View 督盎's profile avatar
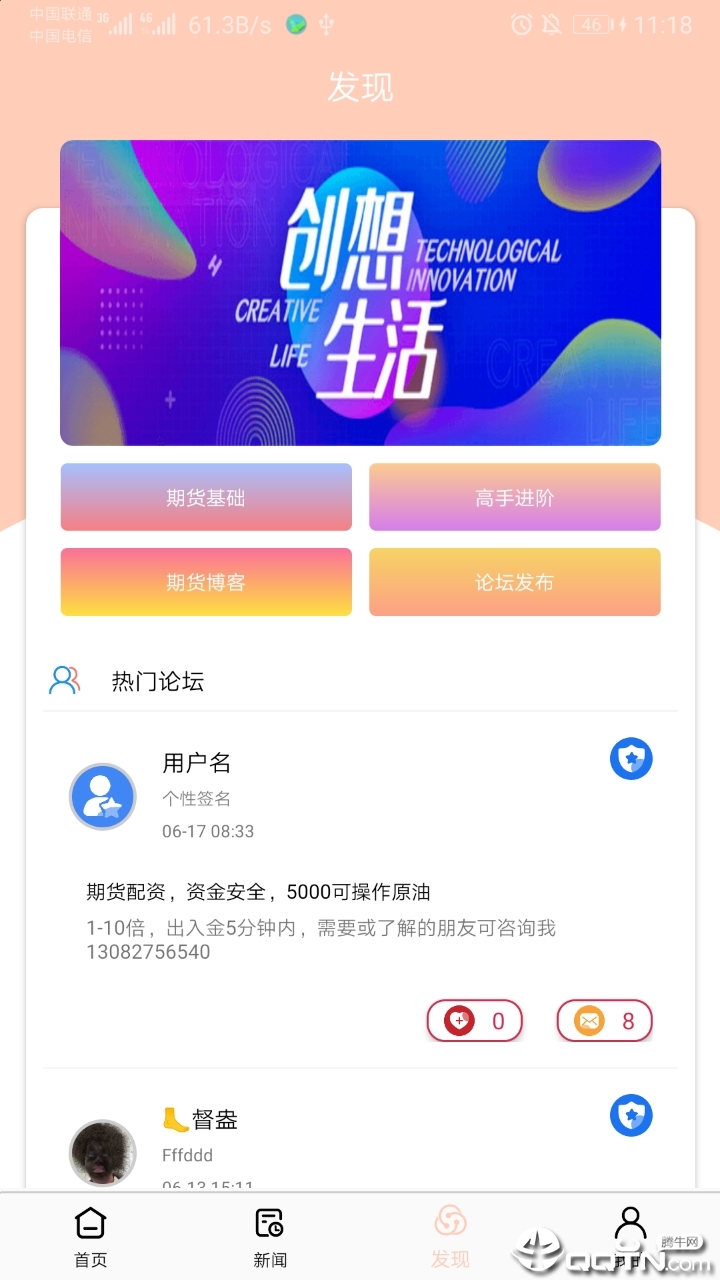Screen dimensions: 720x1280 click(102, 1152)
